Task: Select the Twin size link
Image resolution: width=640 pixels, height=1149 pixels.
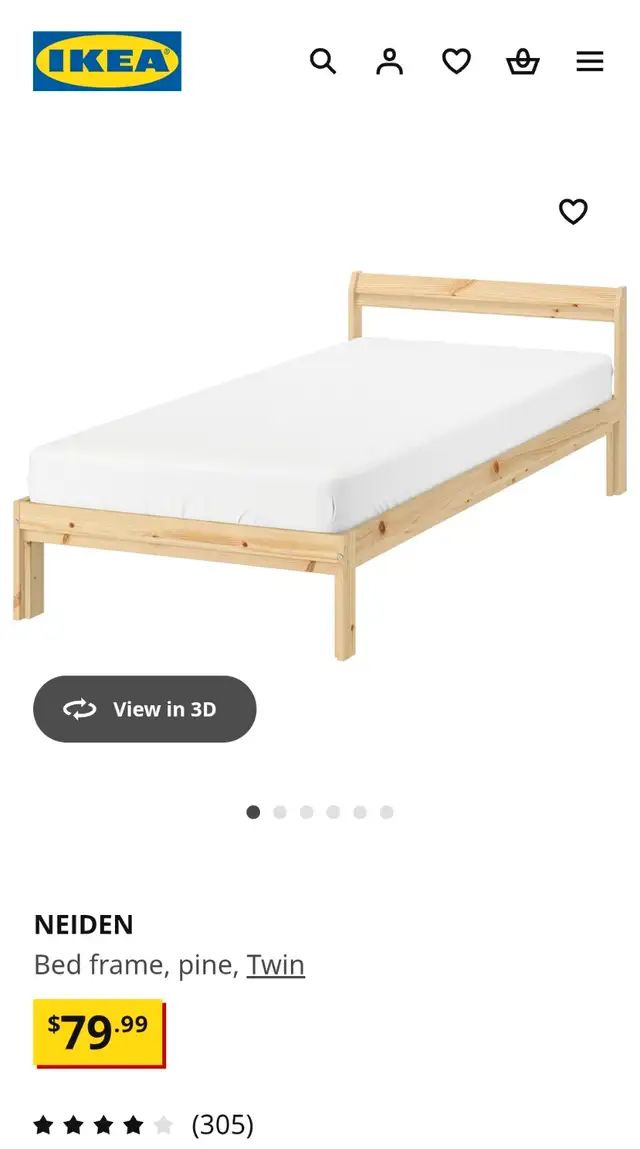Action: tap(276, 964)
